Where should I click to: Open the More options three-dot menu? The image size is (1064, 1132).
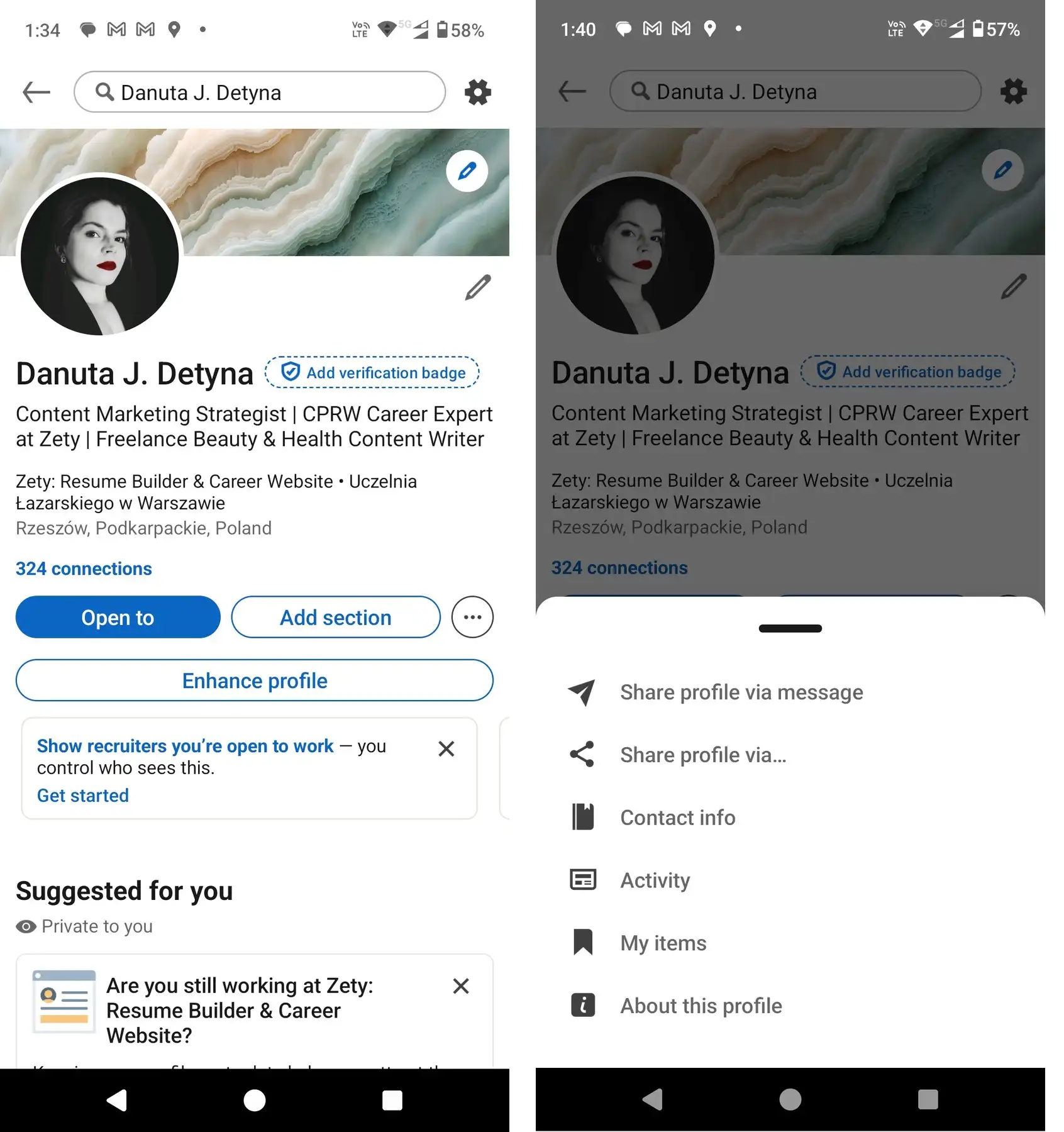pos(472,617)
